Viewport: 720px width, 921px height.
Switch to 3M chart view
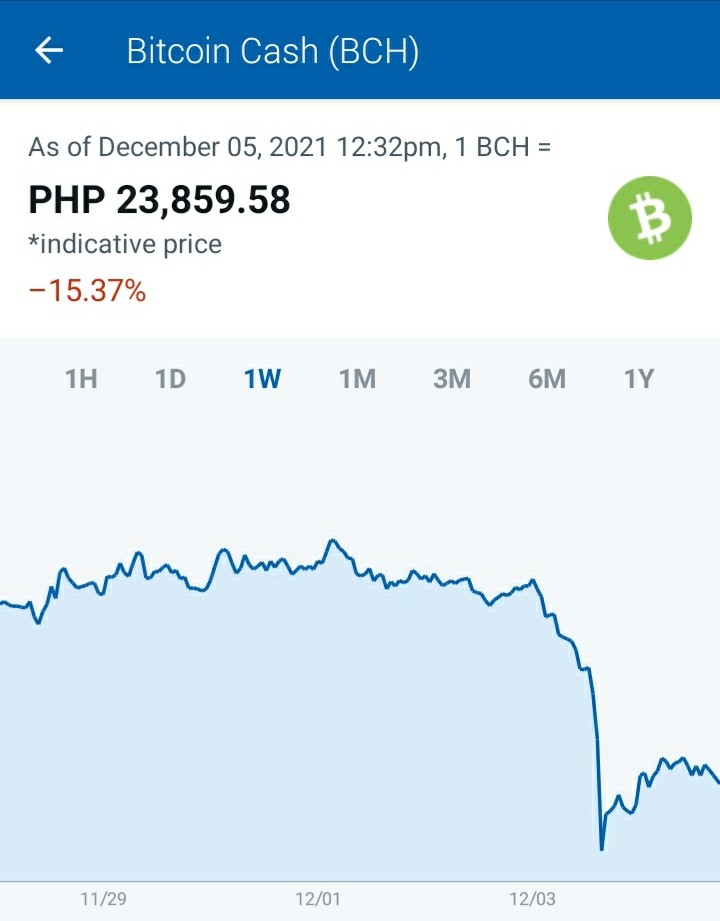point(452,379)
